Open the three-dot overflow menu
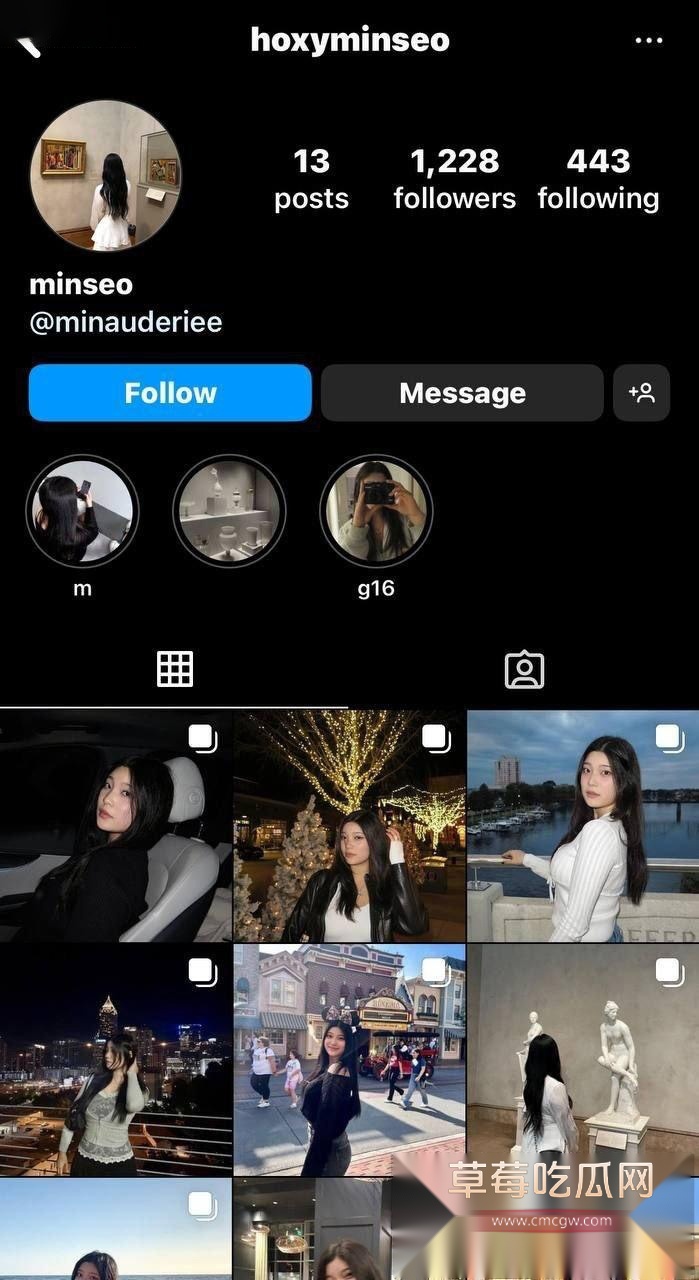 tap(648, 41)
